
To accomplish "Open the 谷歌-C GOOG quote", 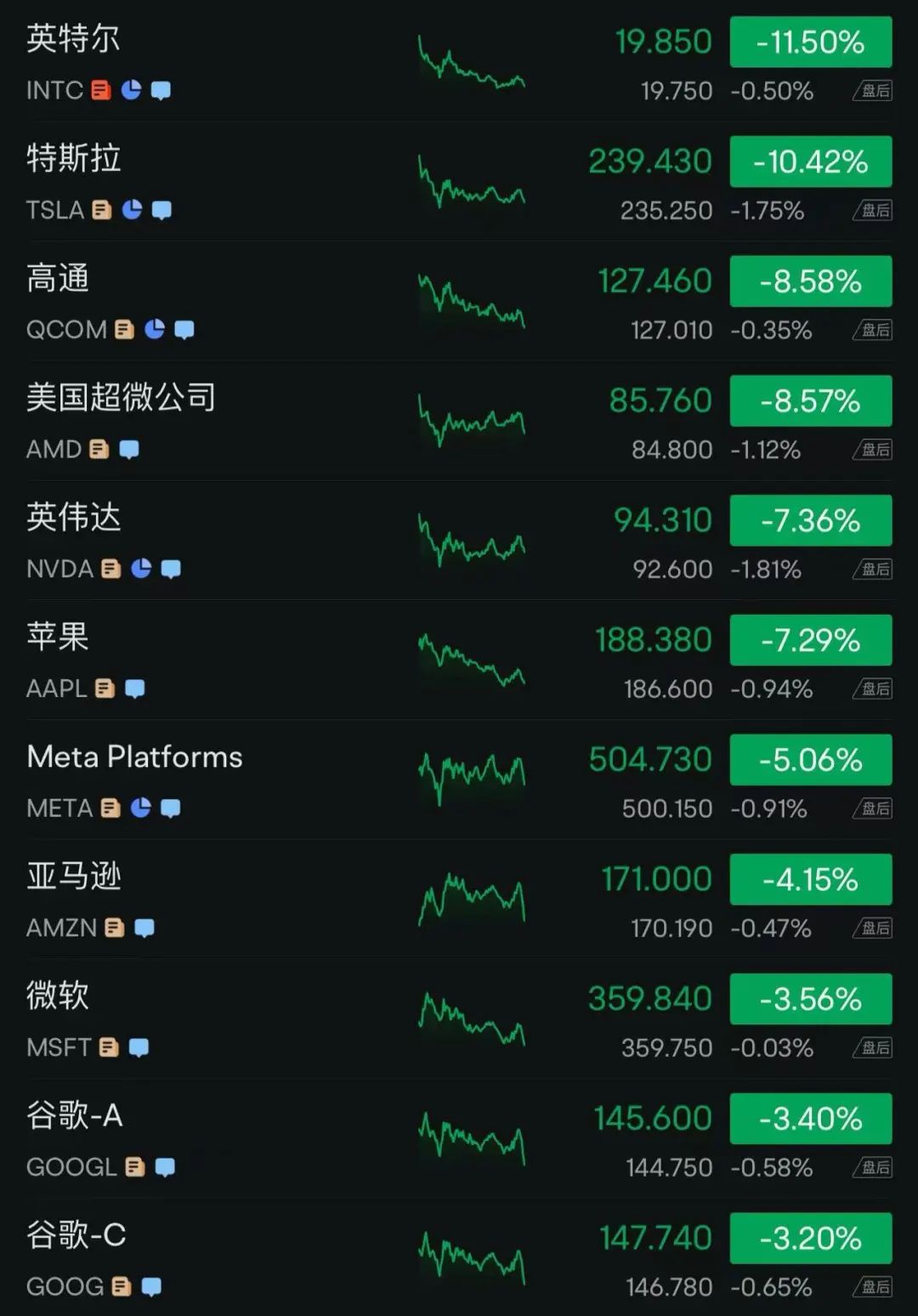I will click(x=76, y=1235).
